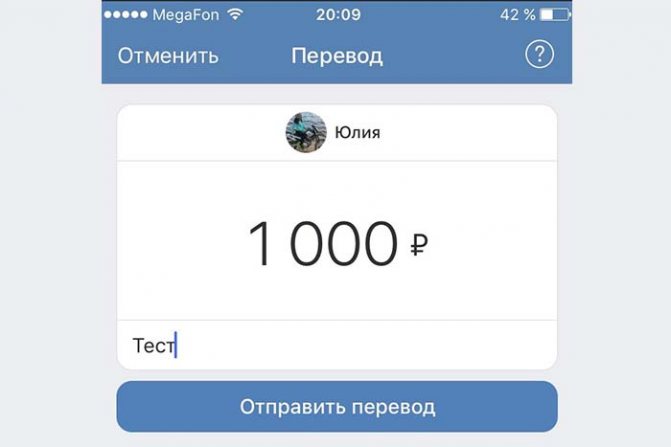
Task: Tap Отменить to cancel the transfer
Action: coord(168,56)
